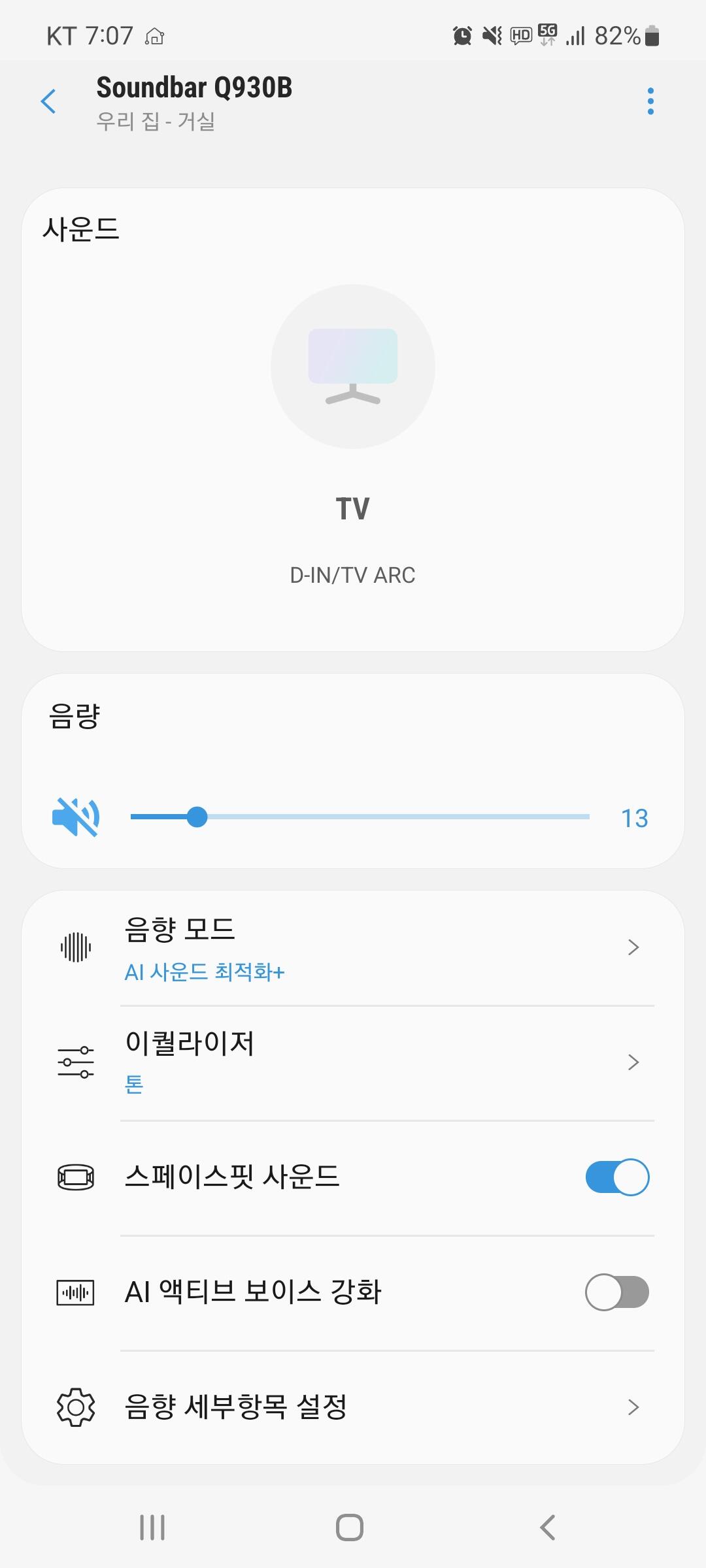Unmute the soundbar speaker icon

coord(76,817)
